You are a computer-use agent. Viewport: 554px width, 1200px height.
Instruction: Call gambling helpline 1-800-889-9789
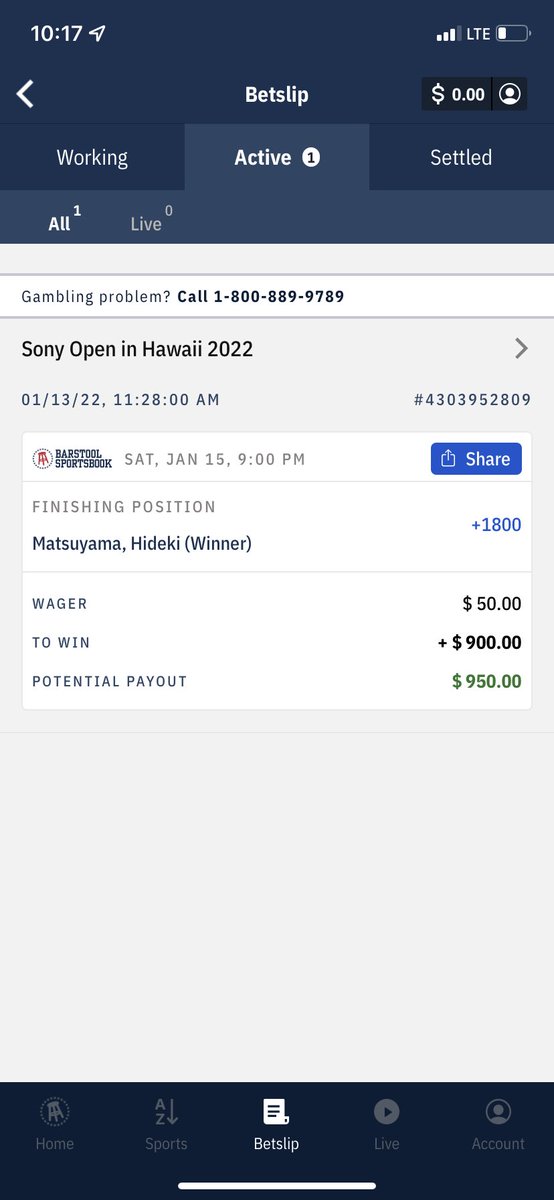[261, 297]
